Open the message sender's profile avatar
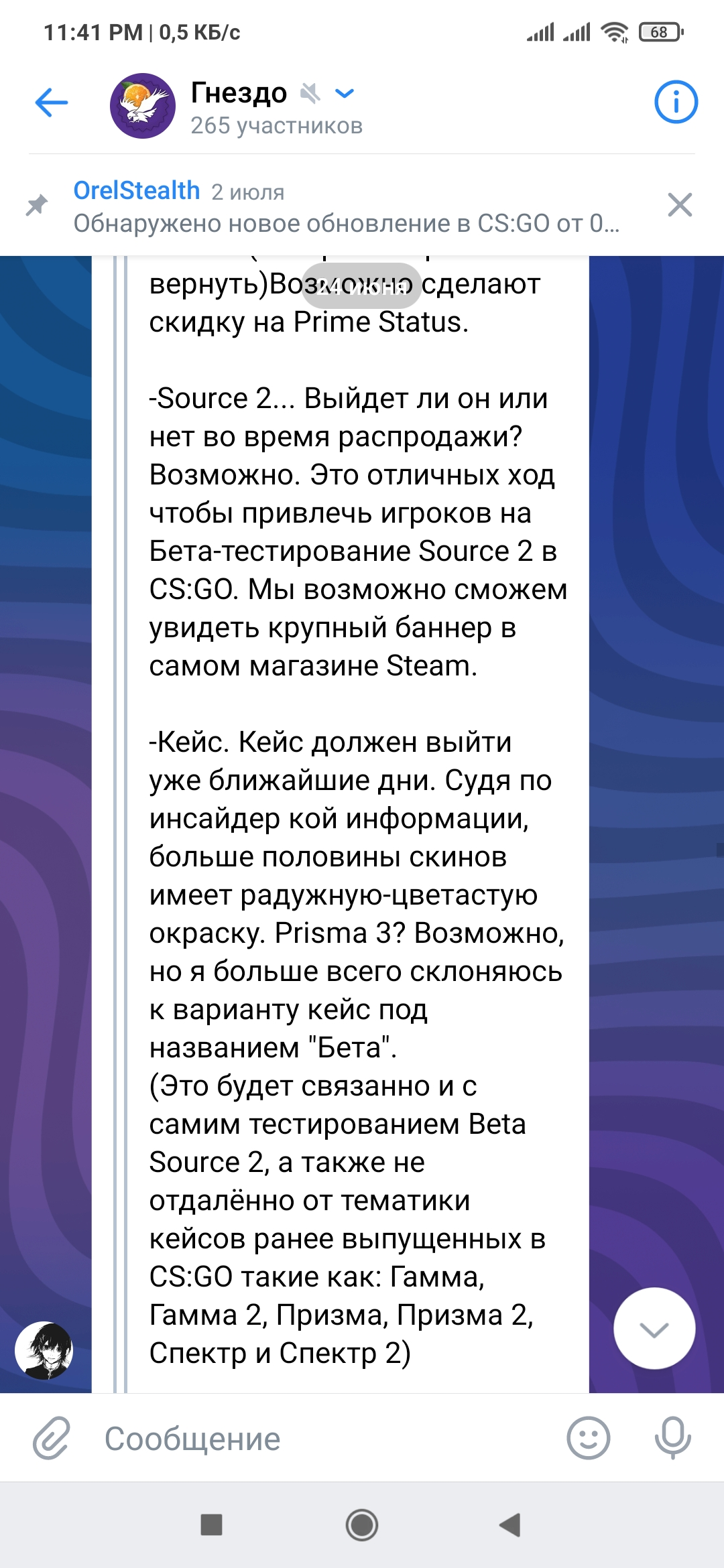The image size is (724, 1568). (x=45, y=1350)
